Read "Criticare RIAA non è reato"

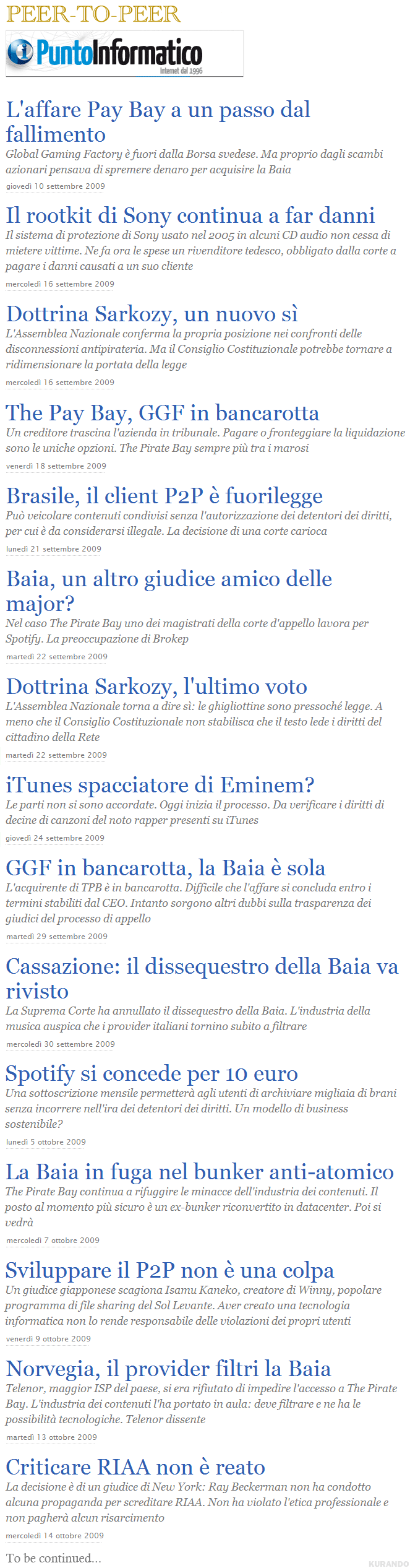tap(135, 1468)
